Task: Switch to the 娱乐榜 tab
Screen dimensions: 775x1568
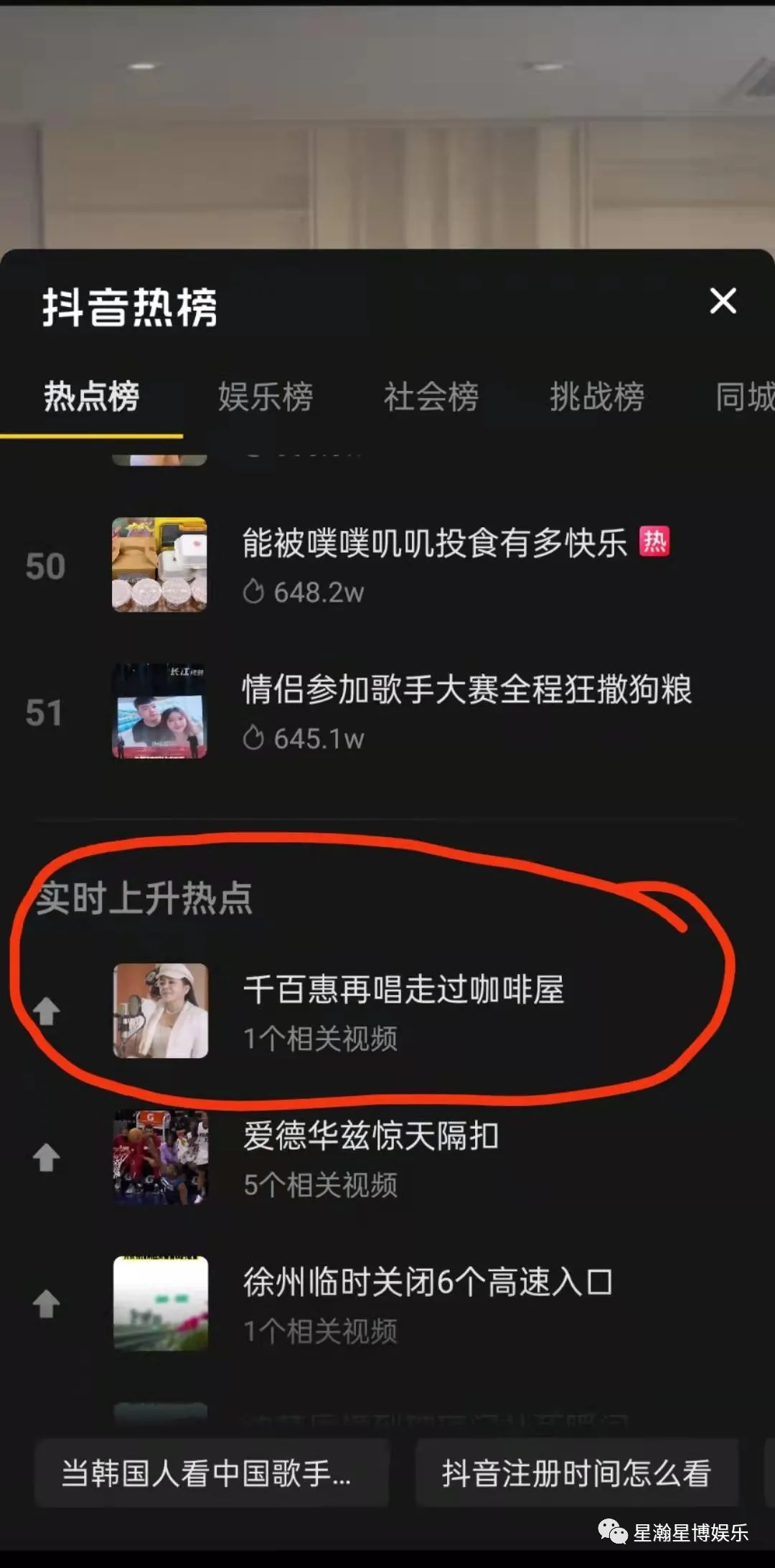Action: coord(265,397)
